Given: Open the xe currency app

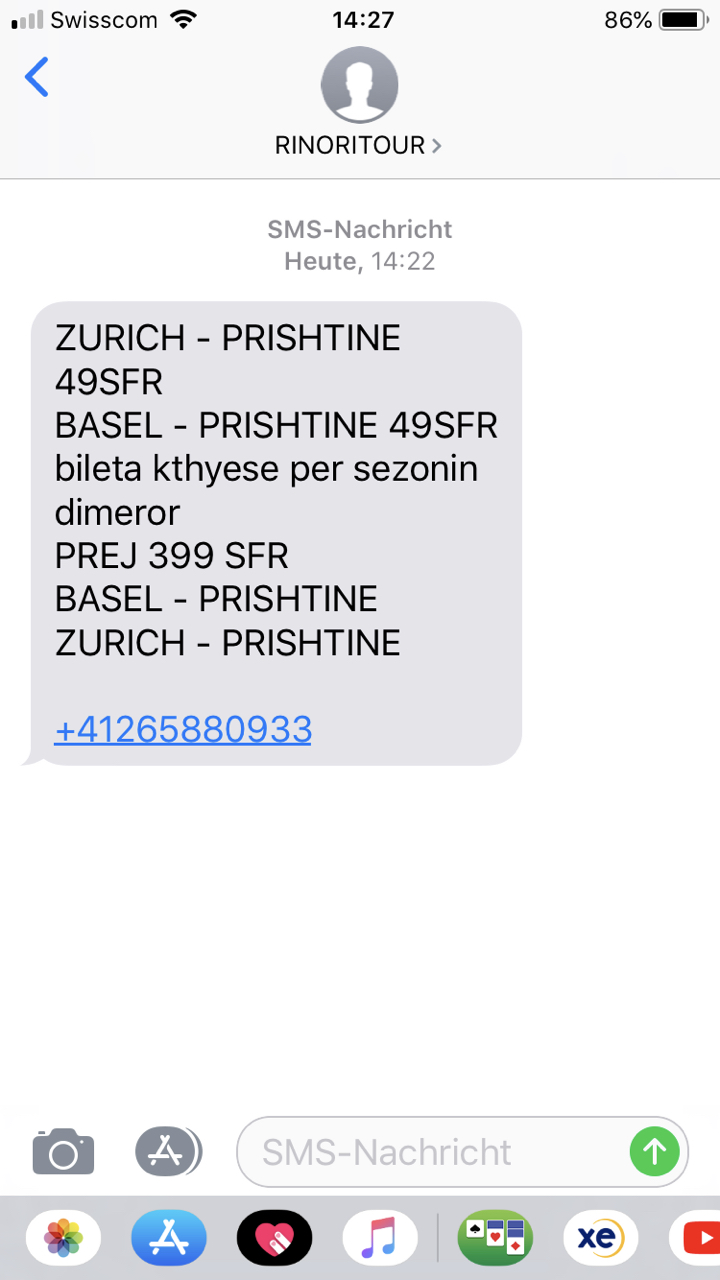Looking at the screenshot, I should (x=600, y=1239).
